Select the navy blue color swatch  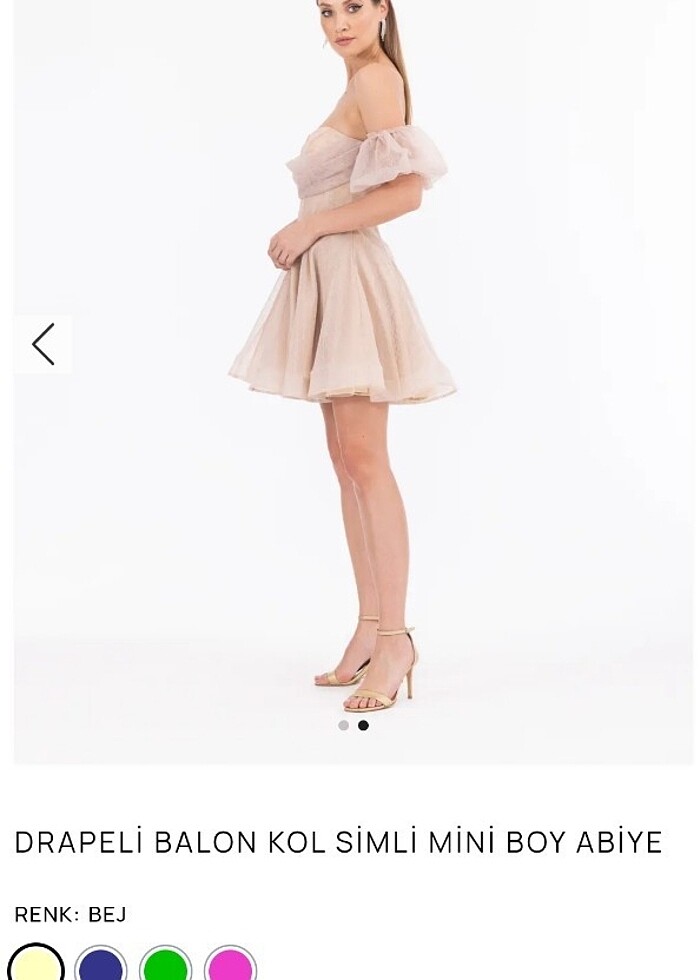point(101,967)
